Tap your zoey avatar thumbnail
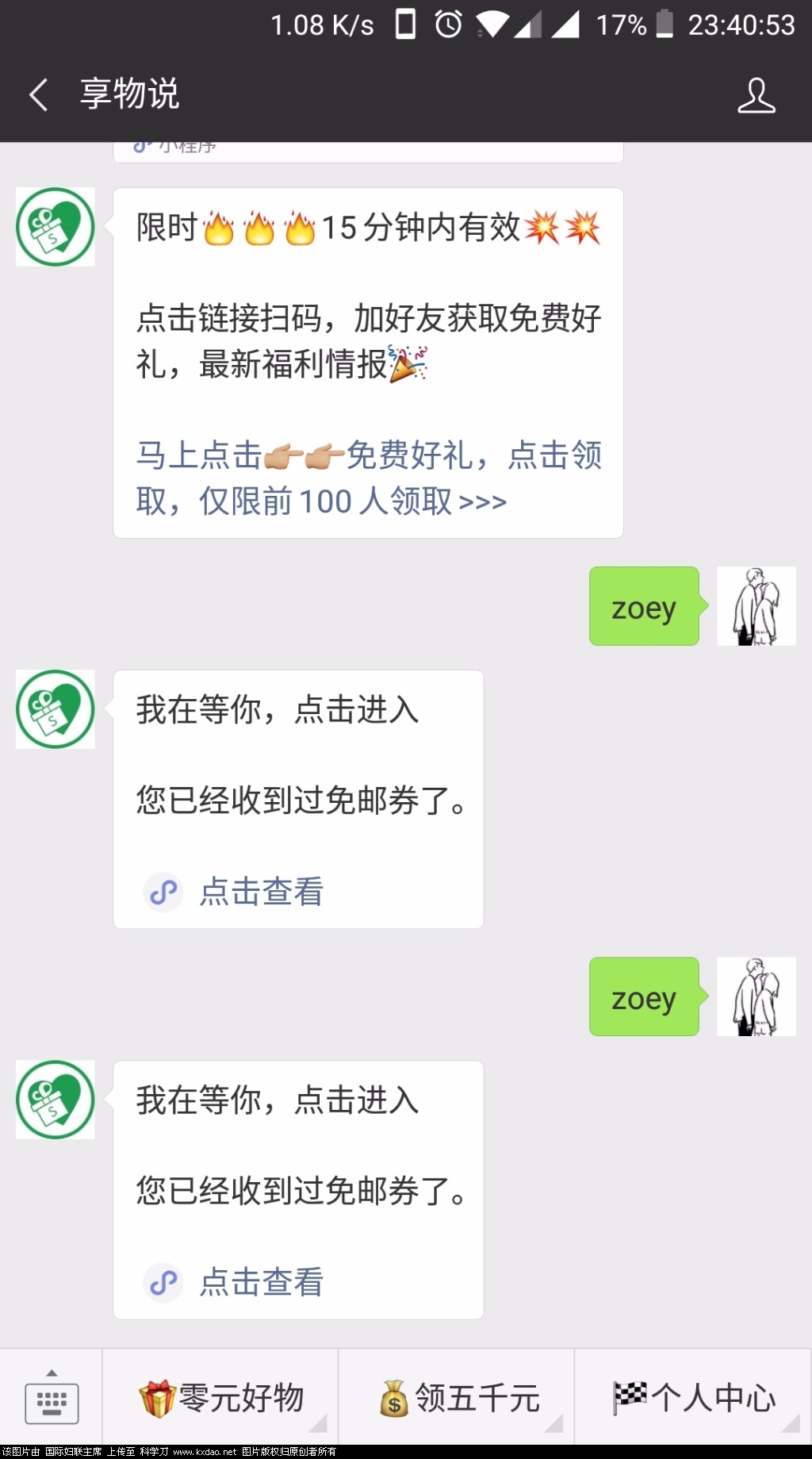This screenshot has height=1459, width=812. [x=756, y=607]
